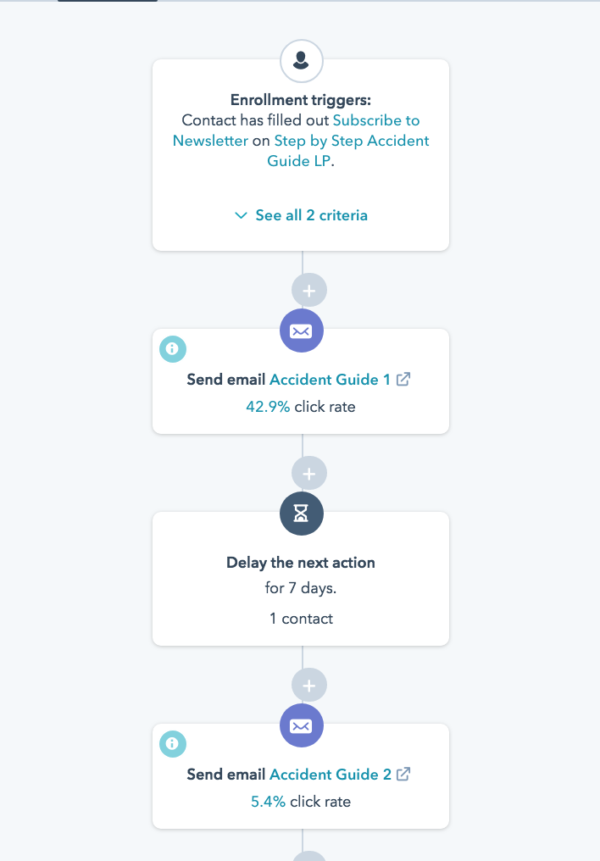Viewport: 600px width, 861px height.
Task: Tap the info icon on Accident Guide 2 card
Action: (173, 744)
